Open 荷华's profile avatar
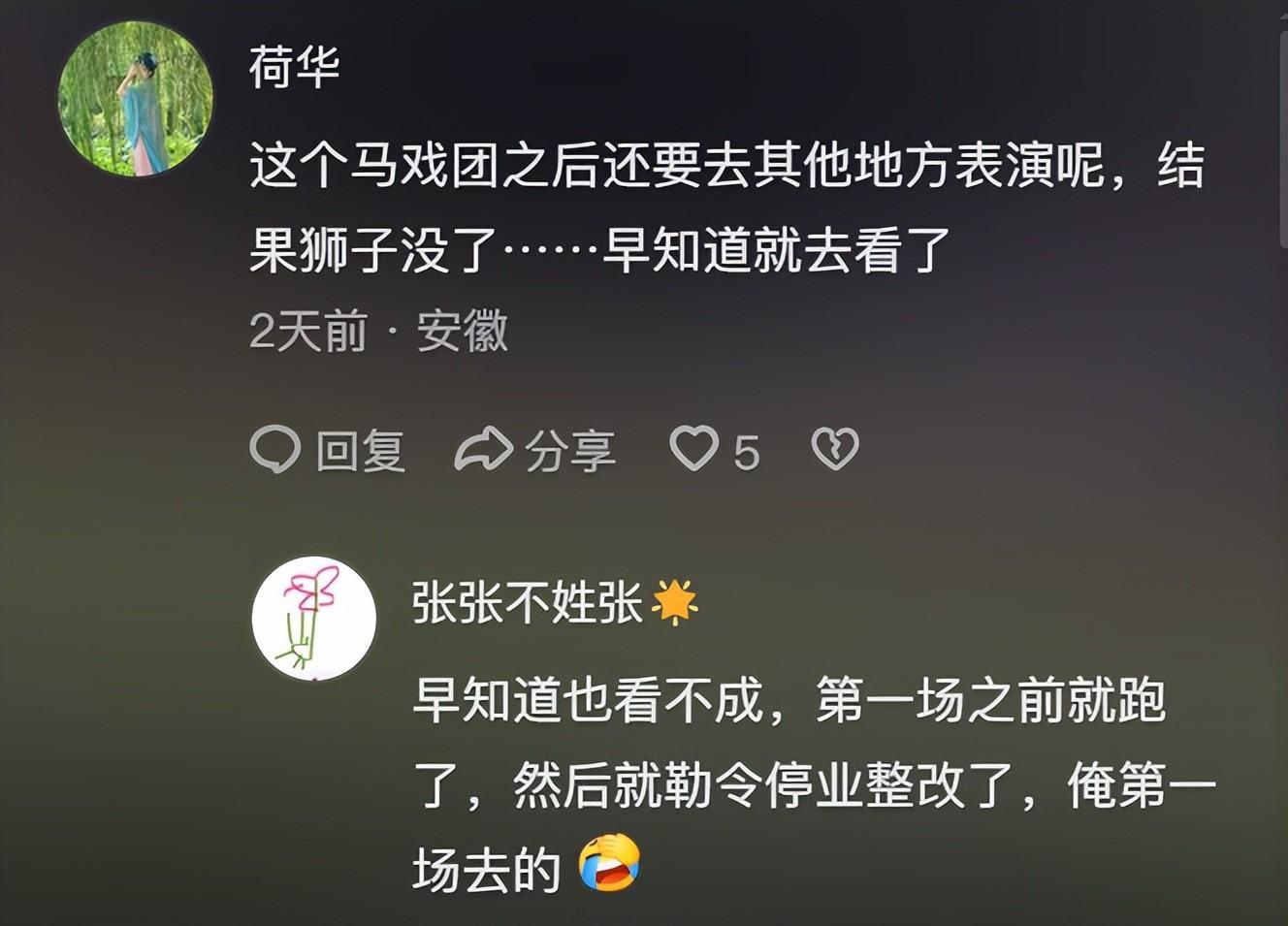Screen dimensions: 1288x926 135,99
